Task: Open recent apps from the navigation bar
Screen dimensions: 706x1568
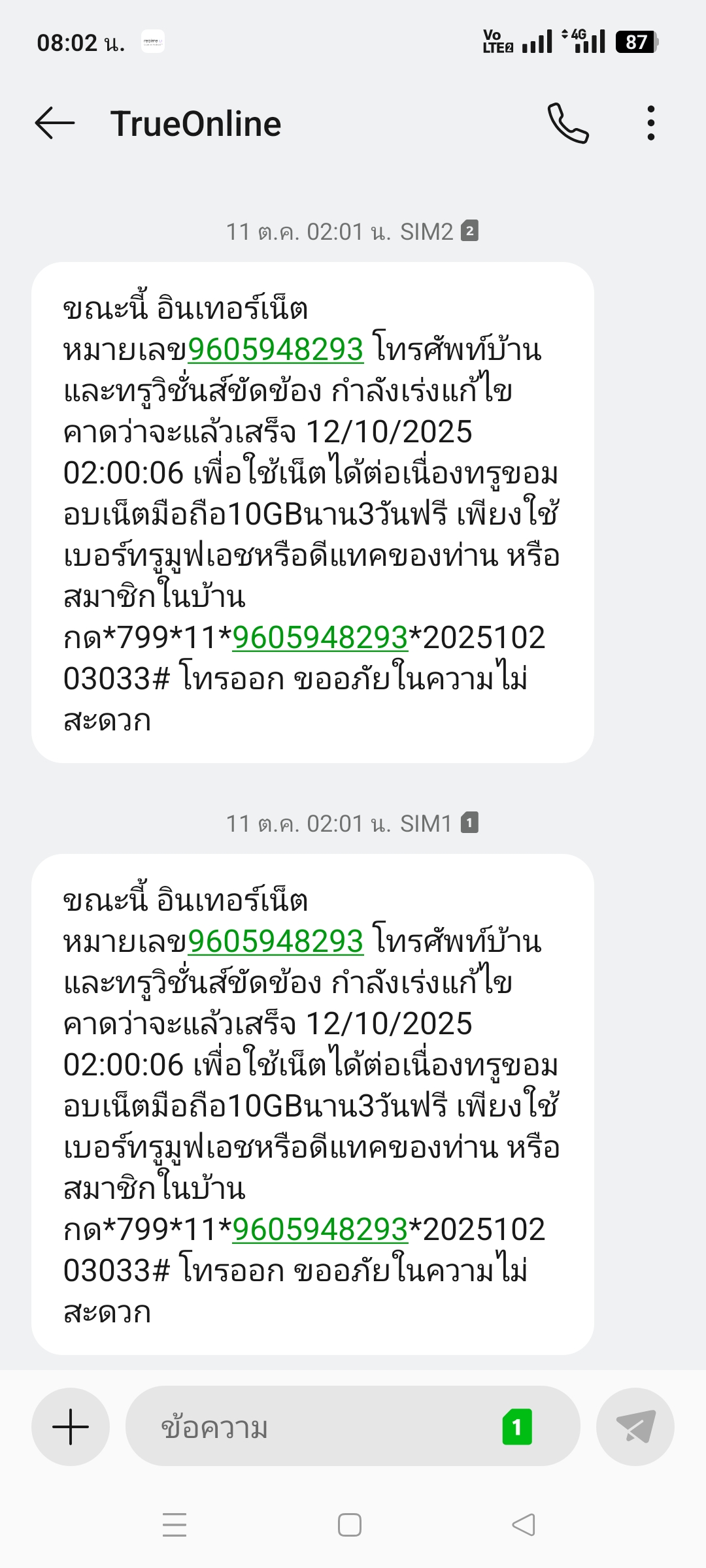Action: 175,1525
